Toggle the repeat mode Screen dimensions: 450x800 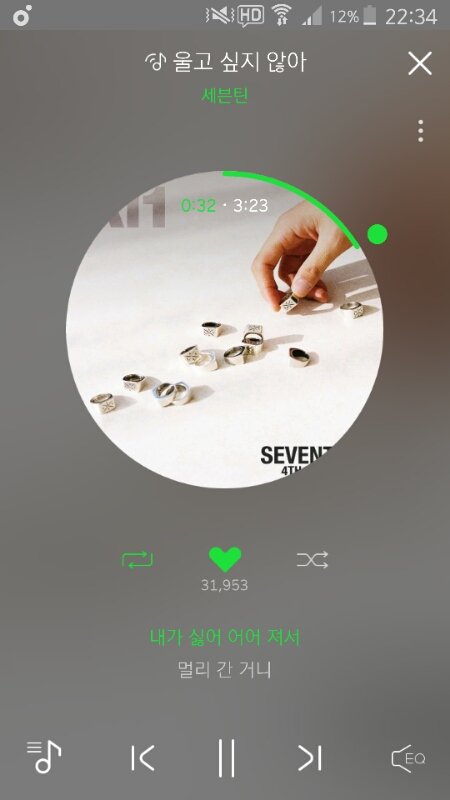pyautogui.click(x=138, y=560)
